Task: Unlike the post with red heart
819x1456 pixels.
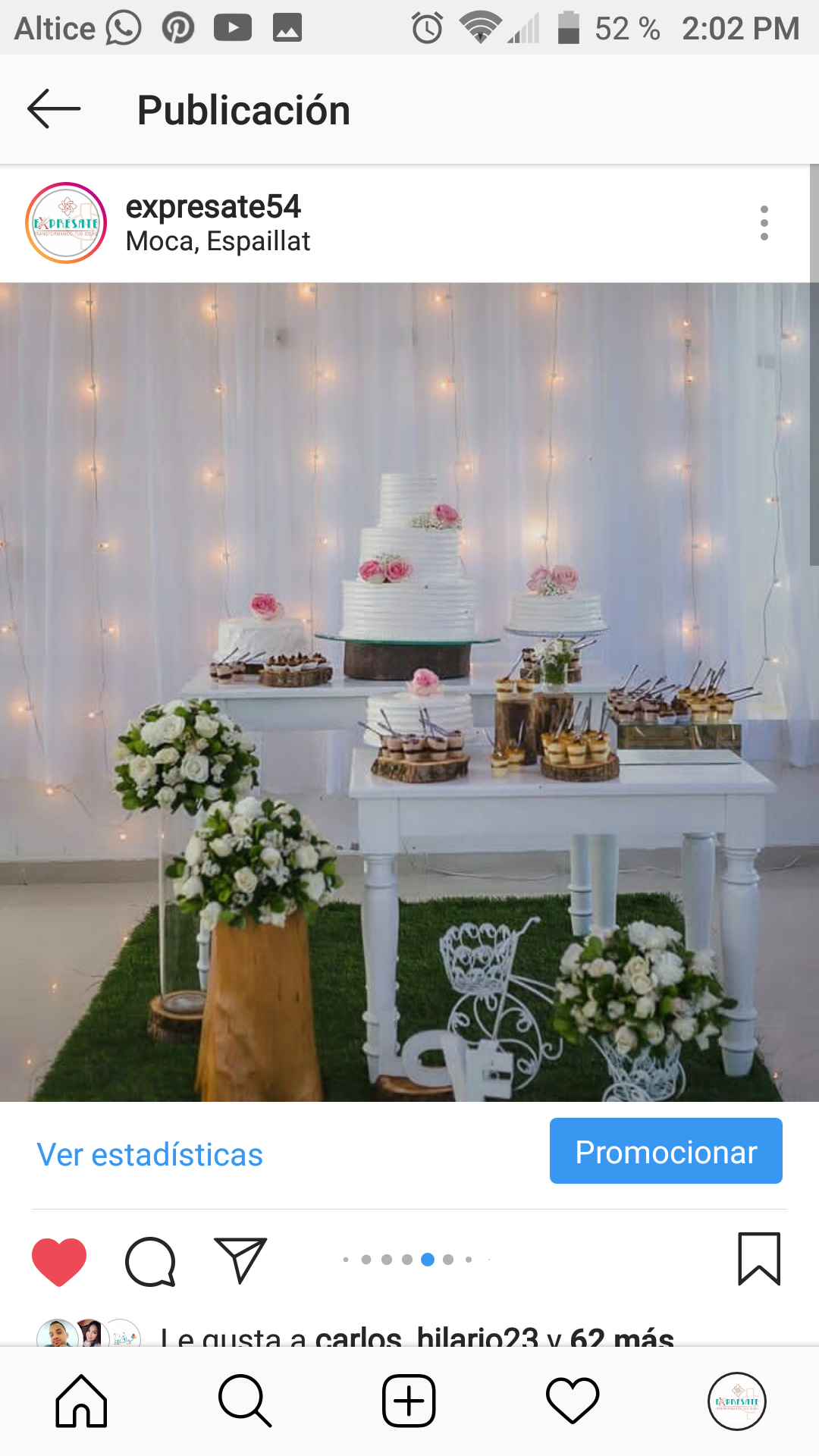Action: [59, 1261]
